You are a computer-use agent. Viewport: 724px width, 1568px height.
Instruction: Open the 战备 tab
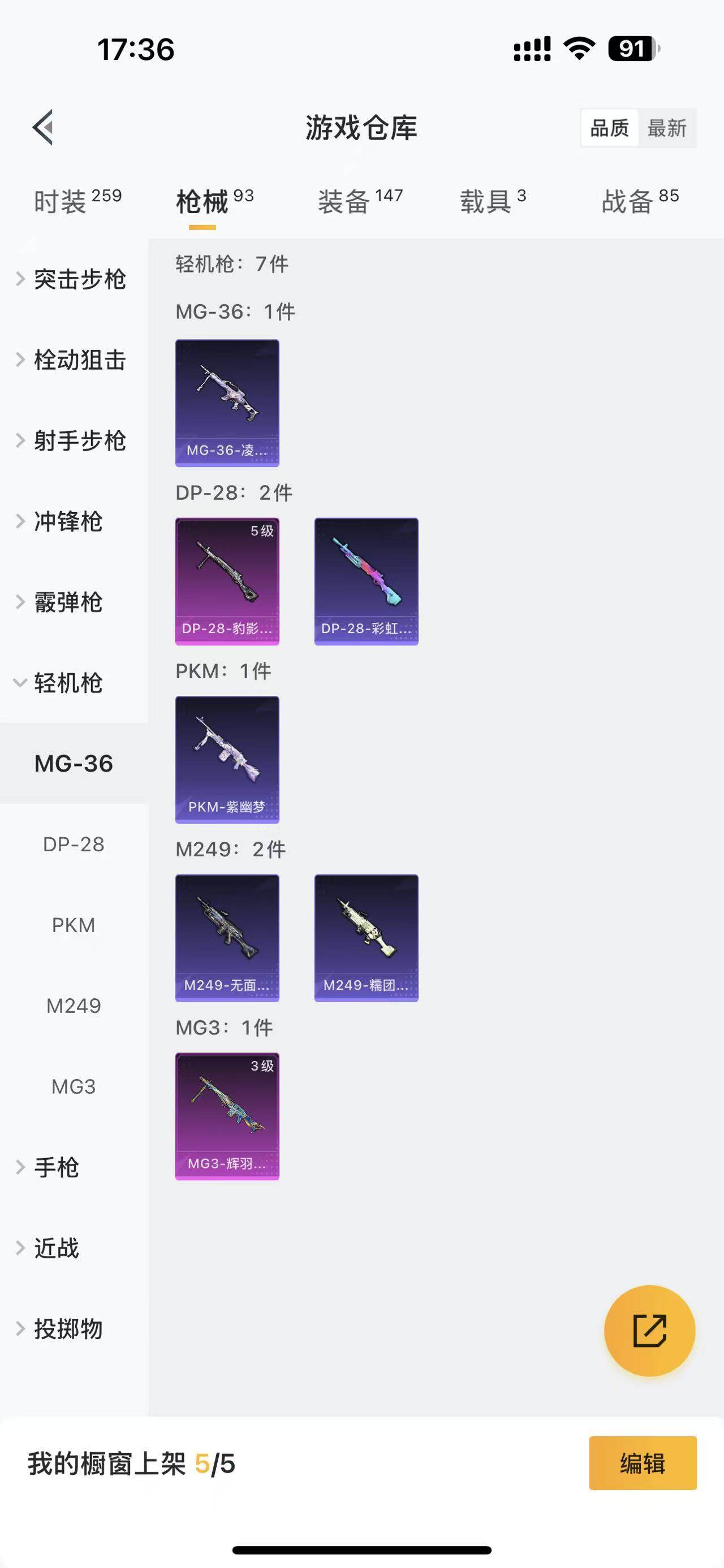click(x=639, y=201)
